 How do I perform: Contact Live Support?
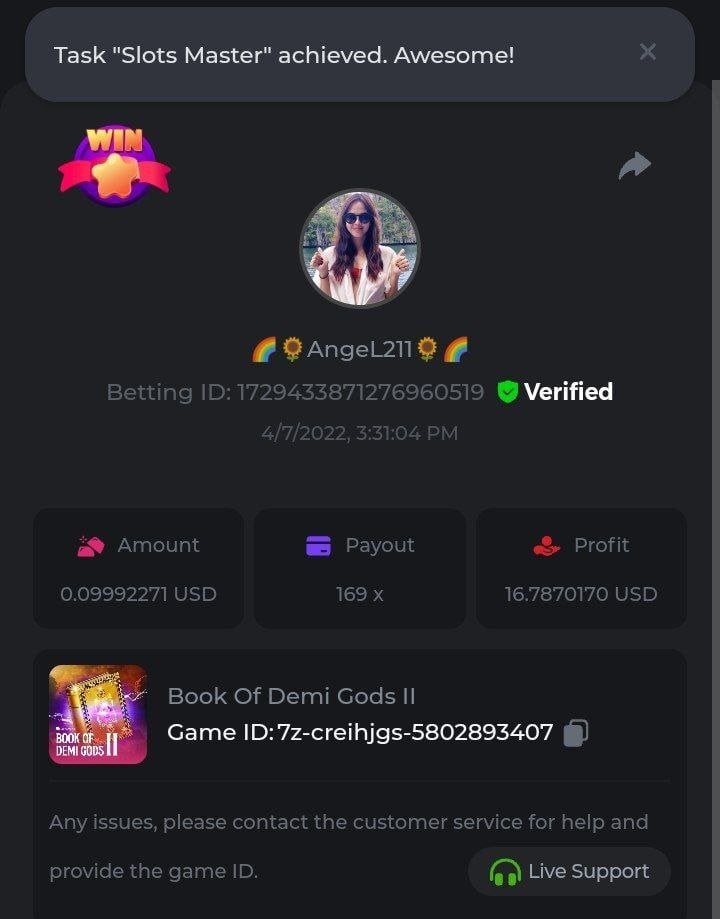pos(569,872)
